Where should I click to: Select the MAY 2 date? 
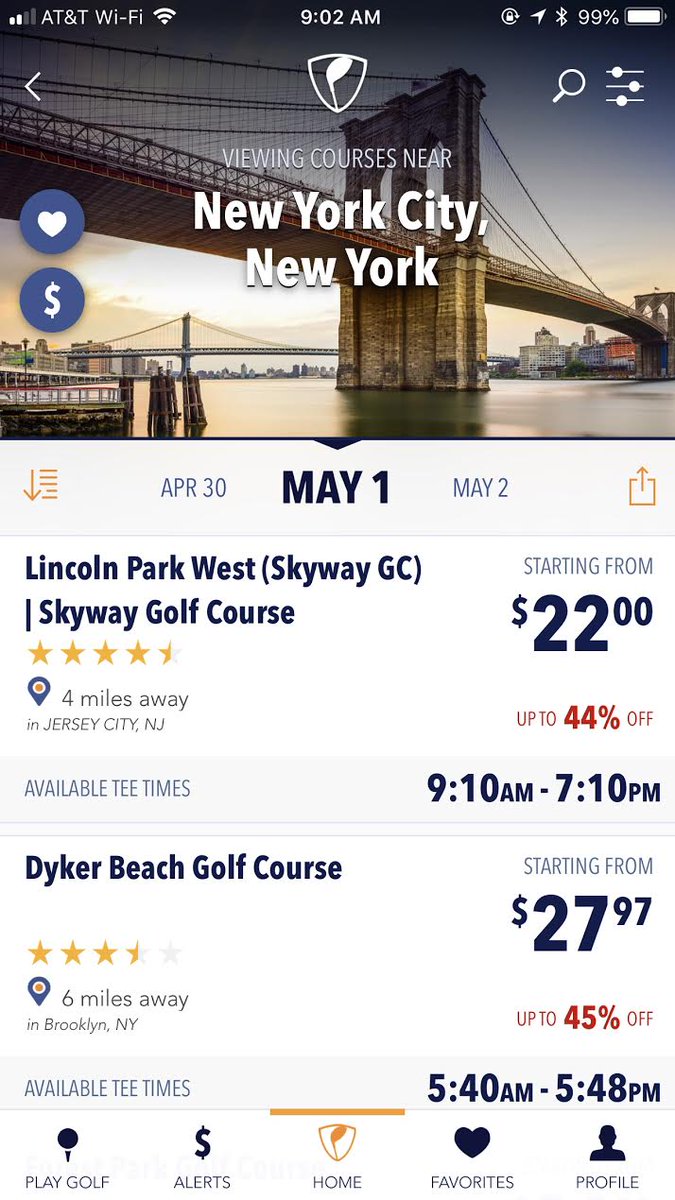(481, 488)
